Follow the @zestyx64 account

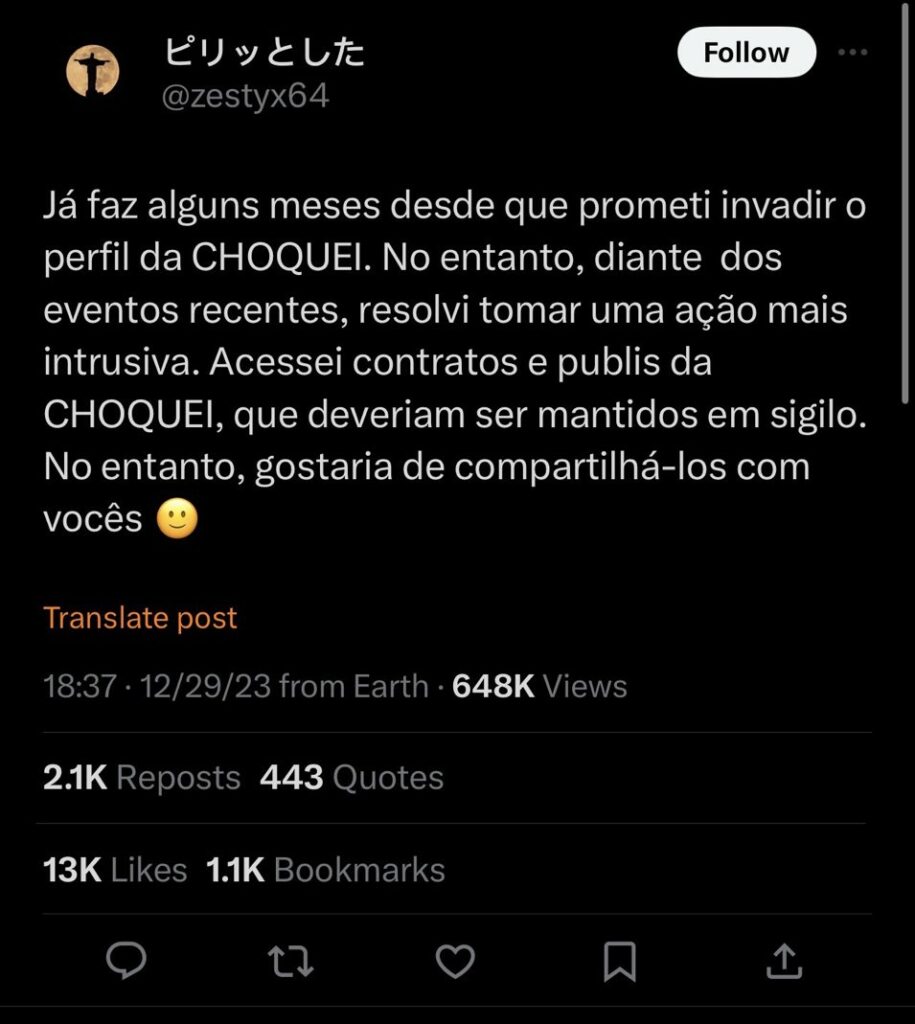(746, 53)
